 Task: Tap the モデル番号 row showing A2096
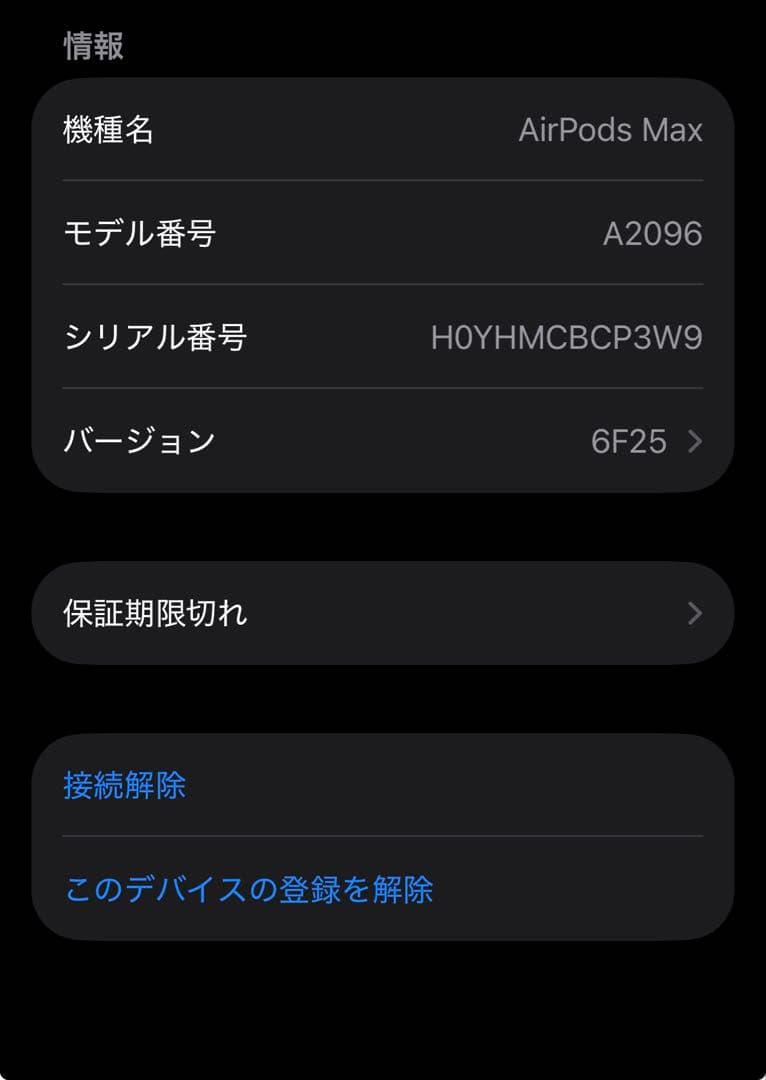click(383, 234)
